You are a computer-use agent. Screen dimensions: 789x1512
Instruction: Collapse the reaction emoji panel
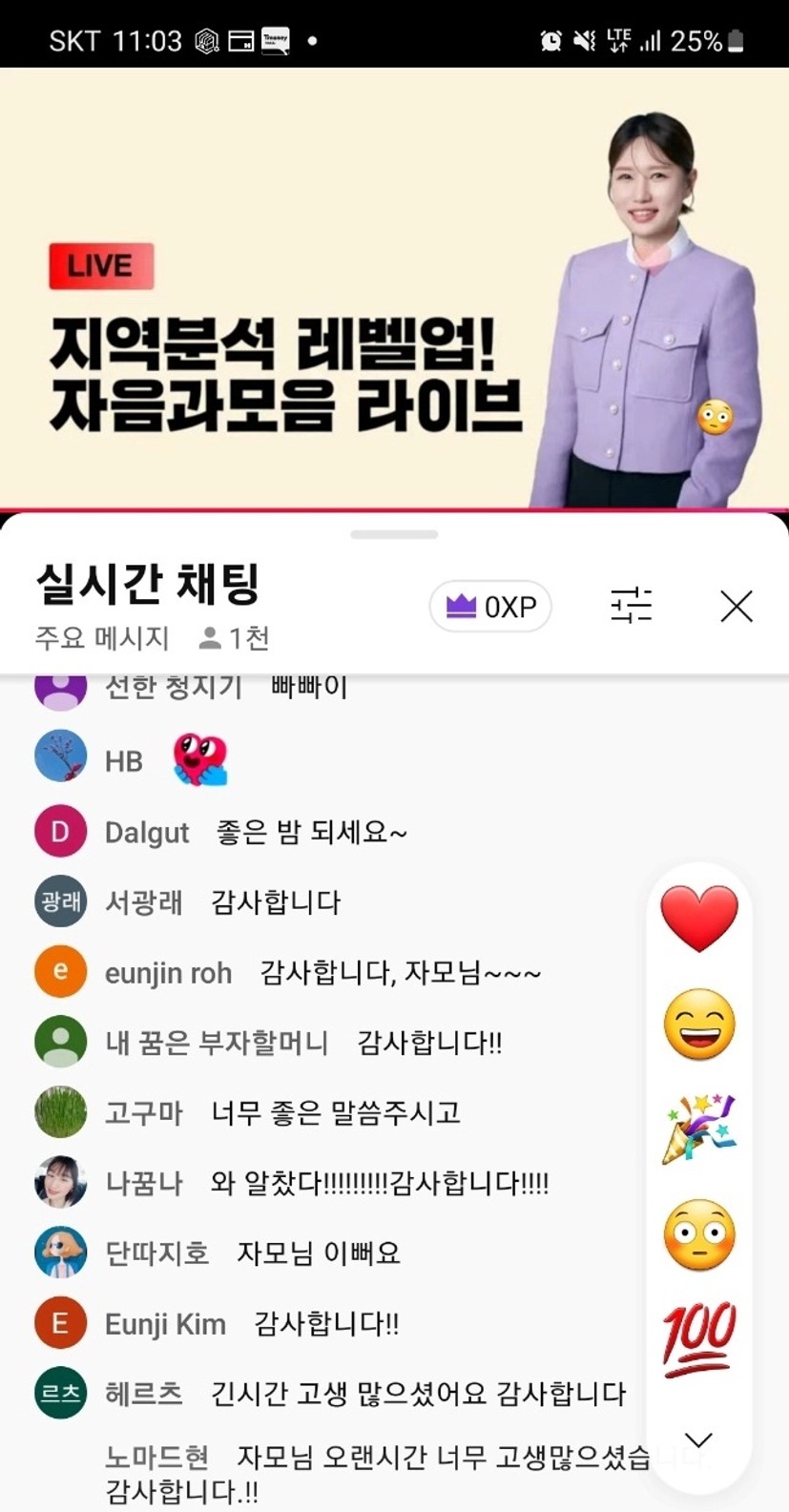pos(698,1440)
